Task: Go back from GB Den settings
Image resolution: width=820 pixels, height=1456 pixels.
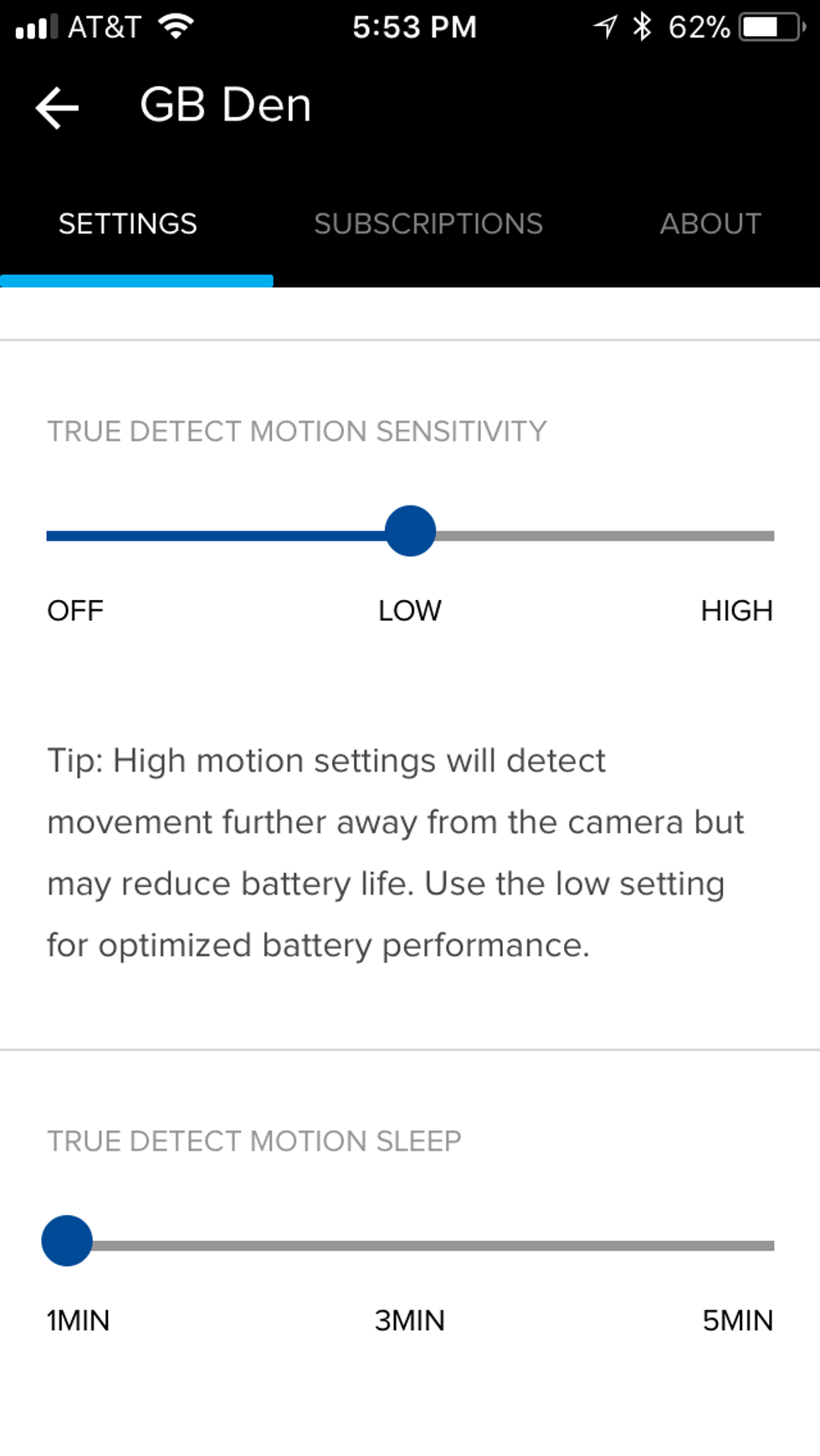Action: 57,107
